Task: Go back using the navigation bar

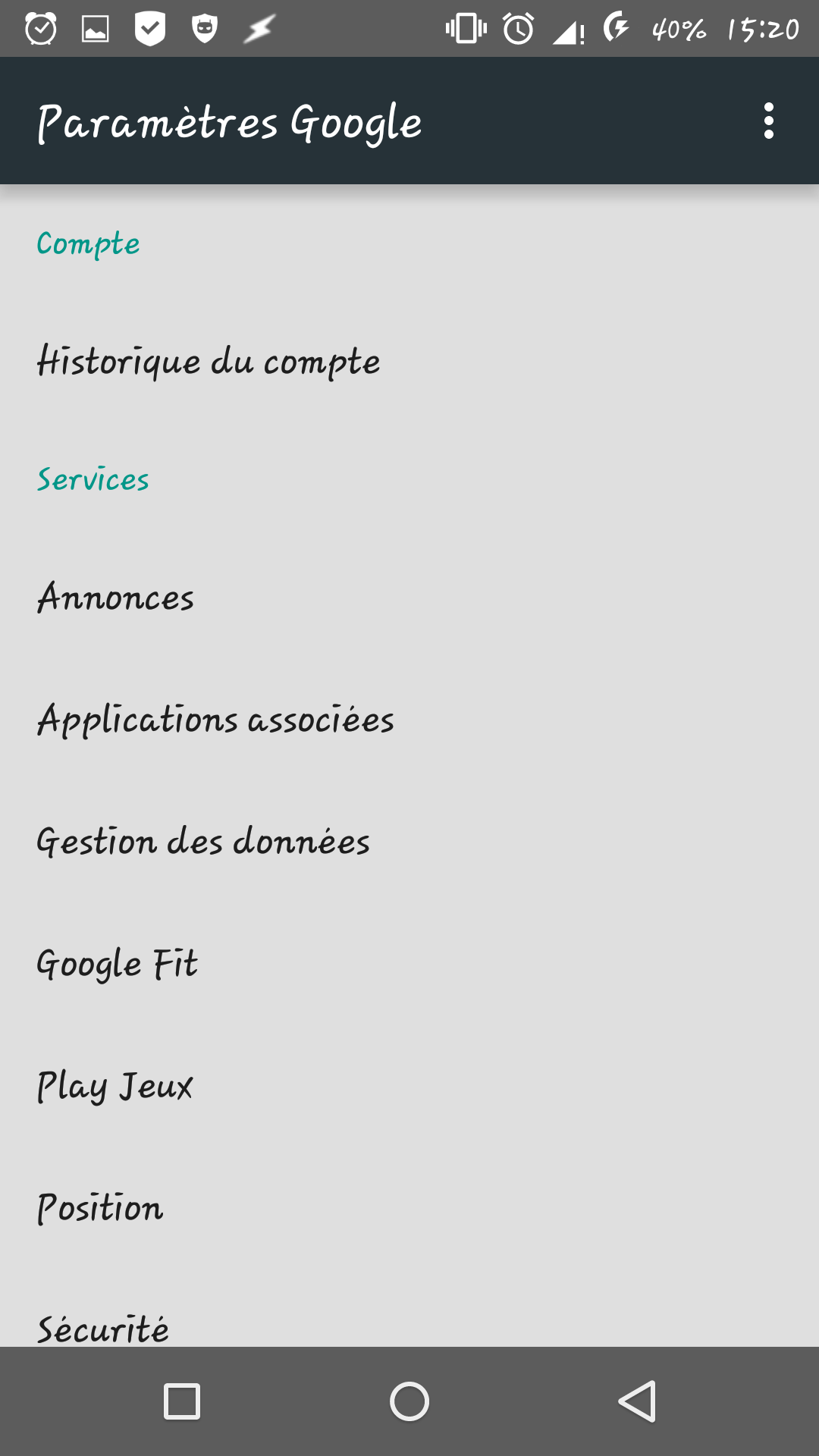Action: (x=637, y=1401)
